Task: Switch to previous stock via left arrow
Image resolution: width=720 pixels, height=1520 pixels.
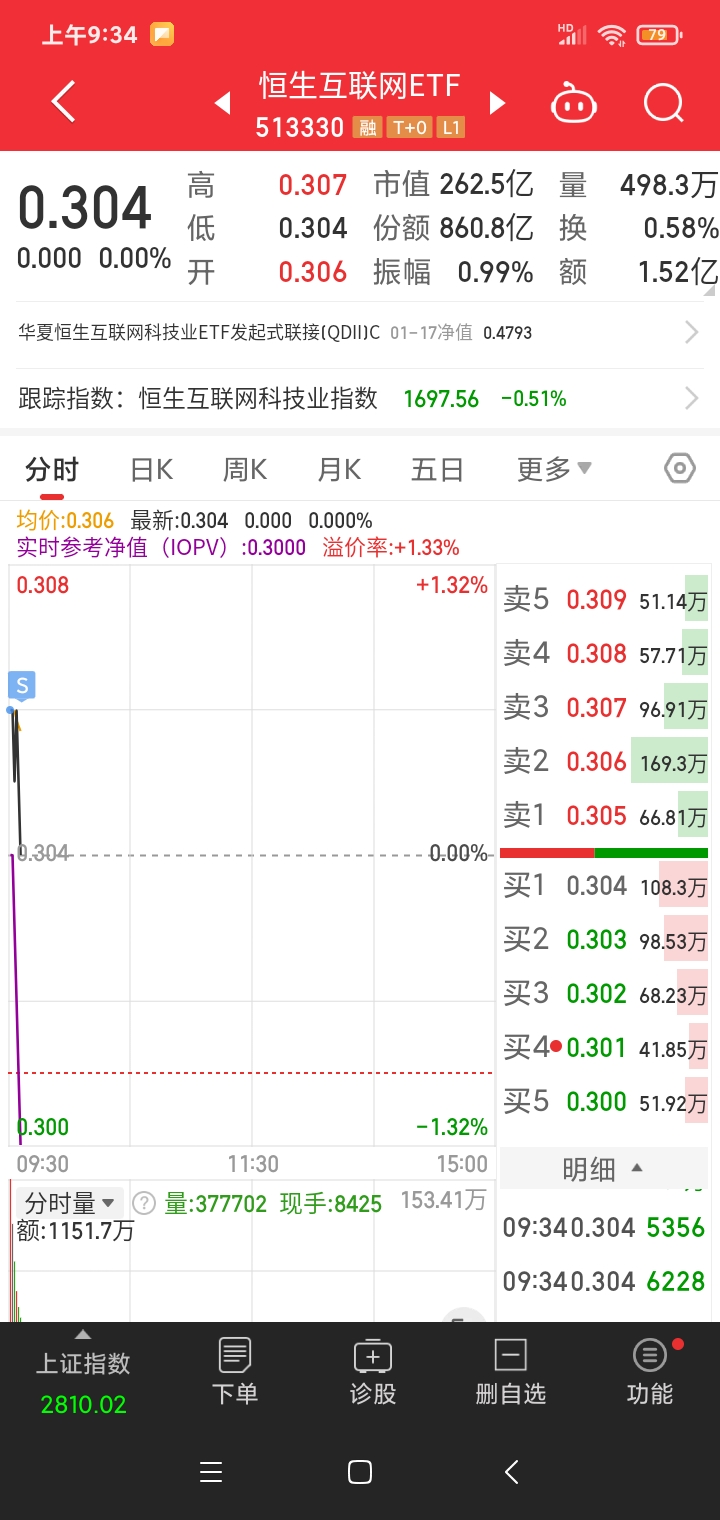Action: [x=222, y=102]
